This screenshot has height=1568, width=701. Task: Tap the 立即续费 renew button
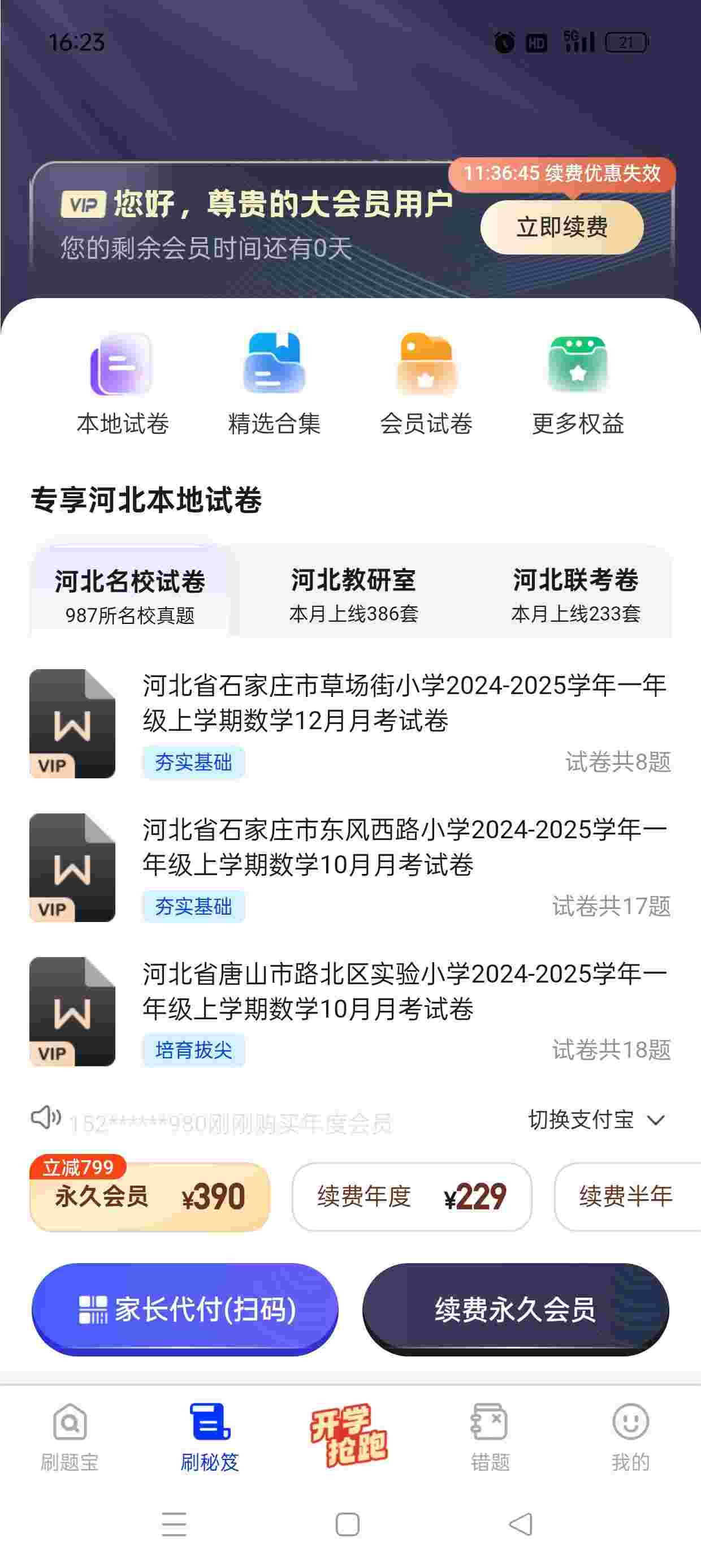coord(561,227)
